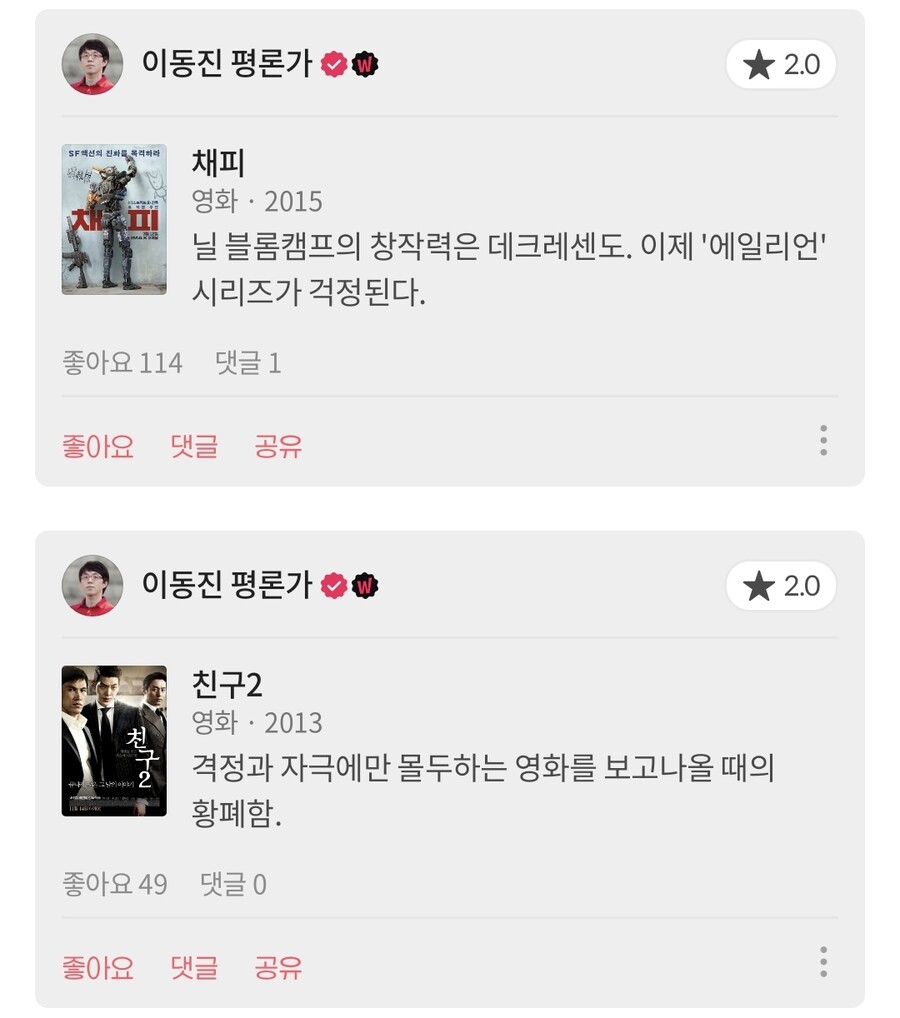
Task: Tap 댓글 under the 친구2 review
Action: tap(191, 967)
